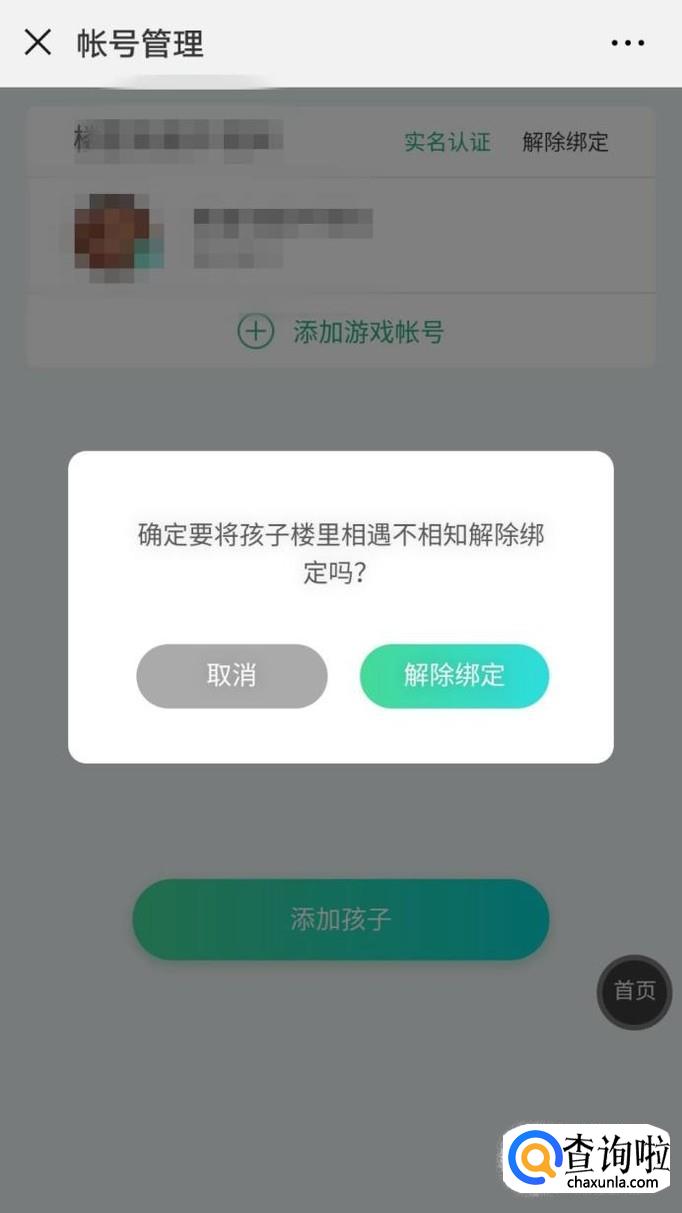Go to 首页 via floating button
This screenshot has height=1213, width=682.
tap(634, 991)
